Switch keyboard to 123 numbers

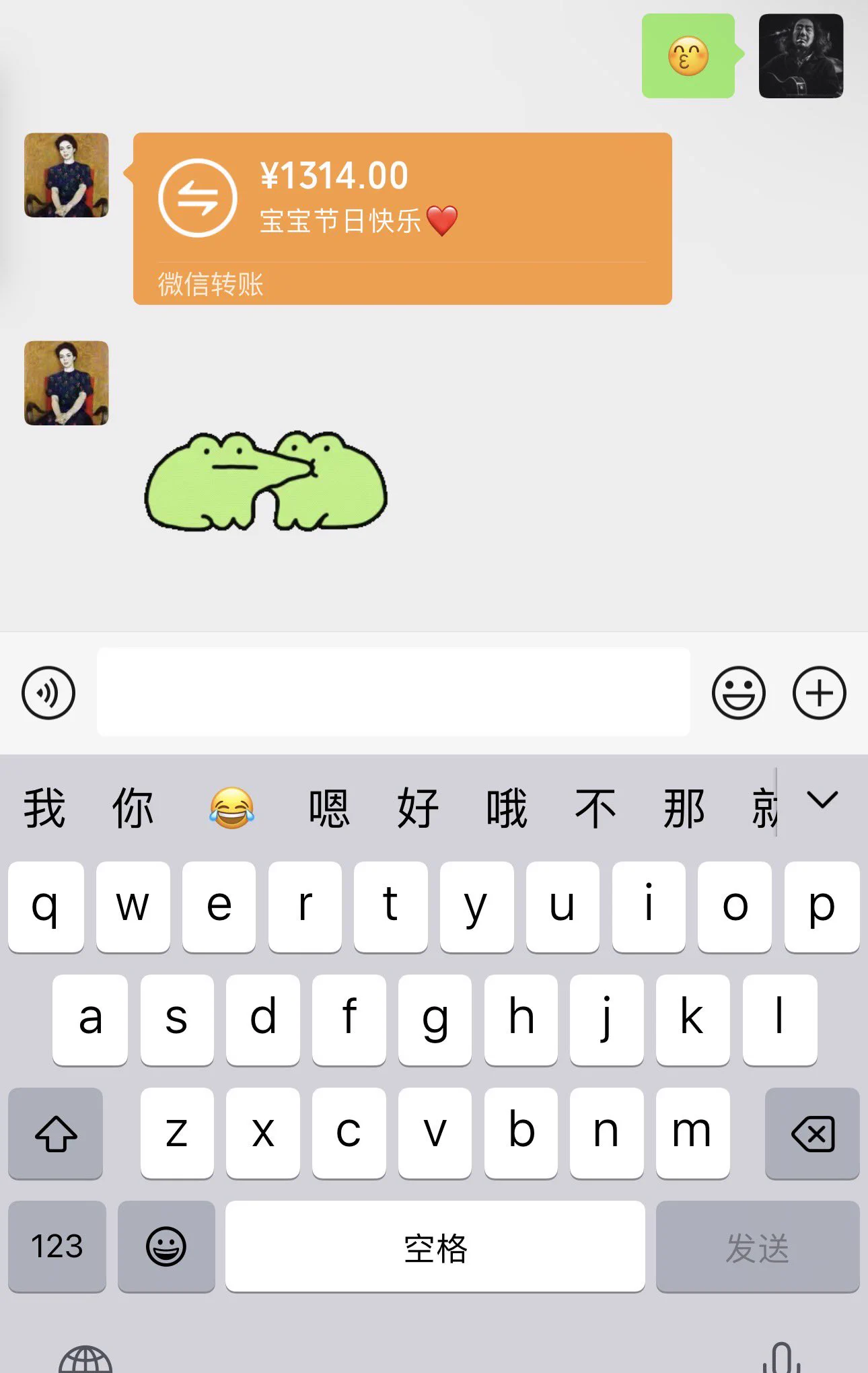coord(57,1246)
